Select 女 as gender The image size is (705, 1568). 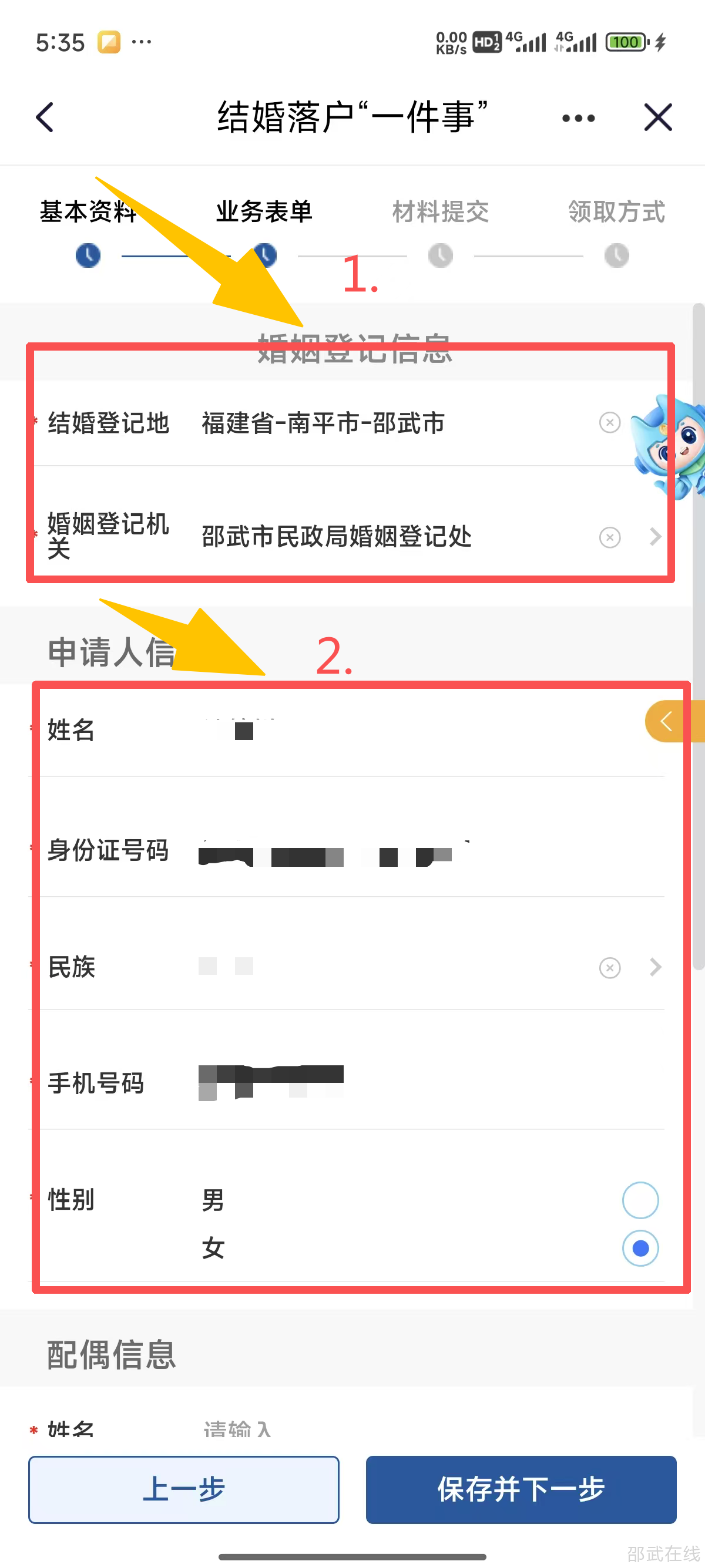coord(640,1249)
